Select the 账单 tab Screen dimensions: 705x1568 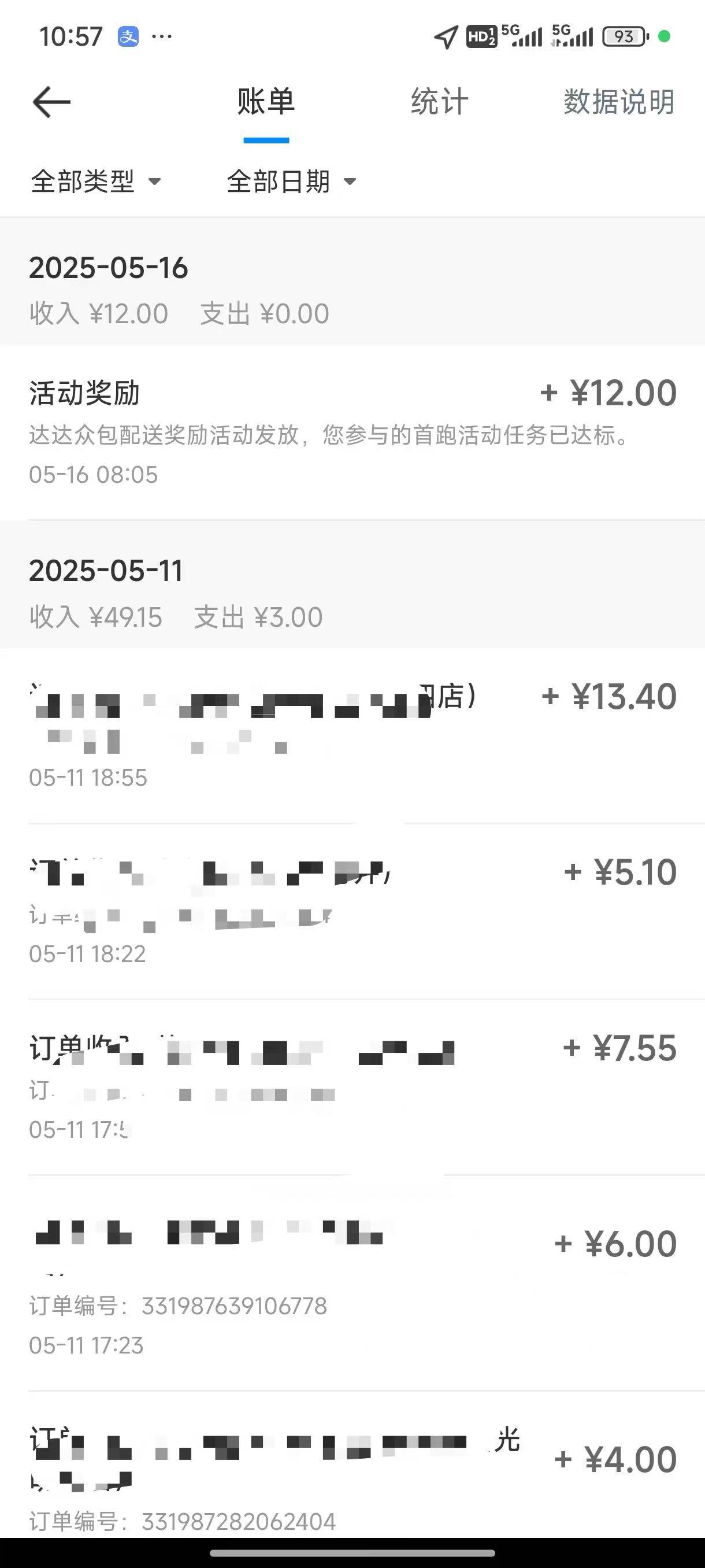pos(266,102)
